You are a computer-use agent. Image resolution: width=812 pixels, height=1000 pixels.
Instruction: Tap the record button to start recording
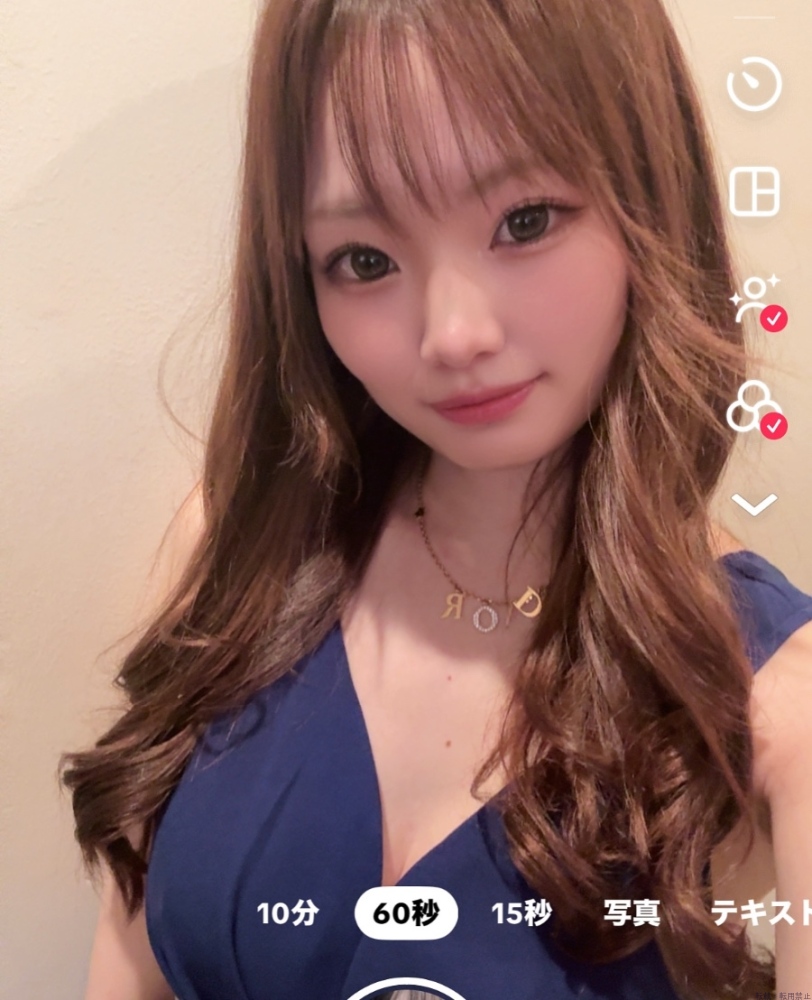(406, 995)
